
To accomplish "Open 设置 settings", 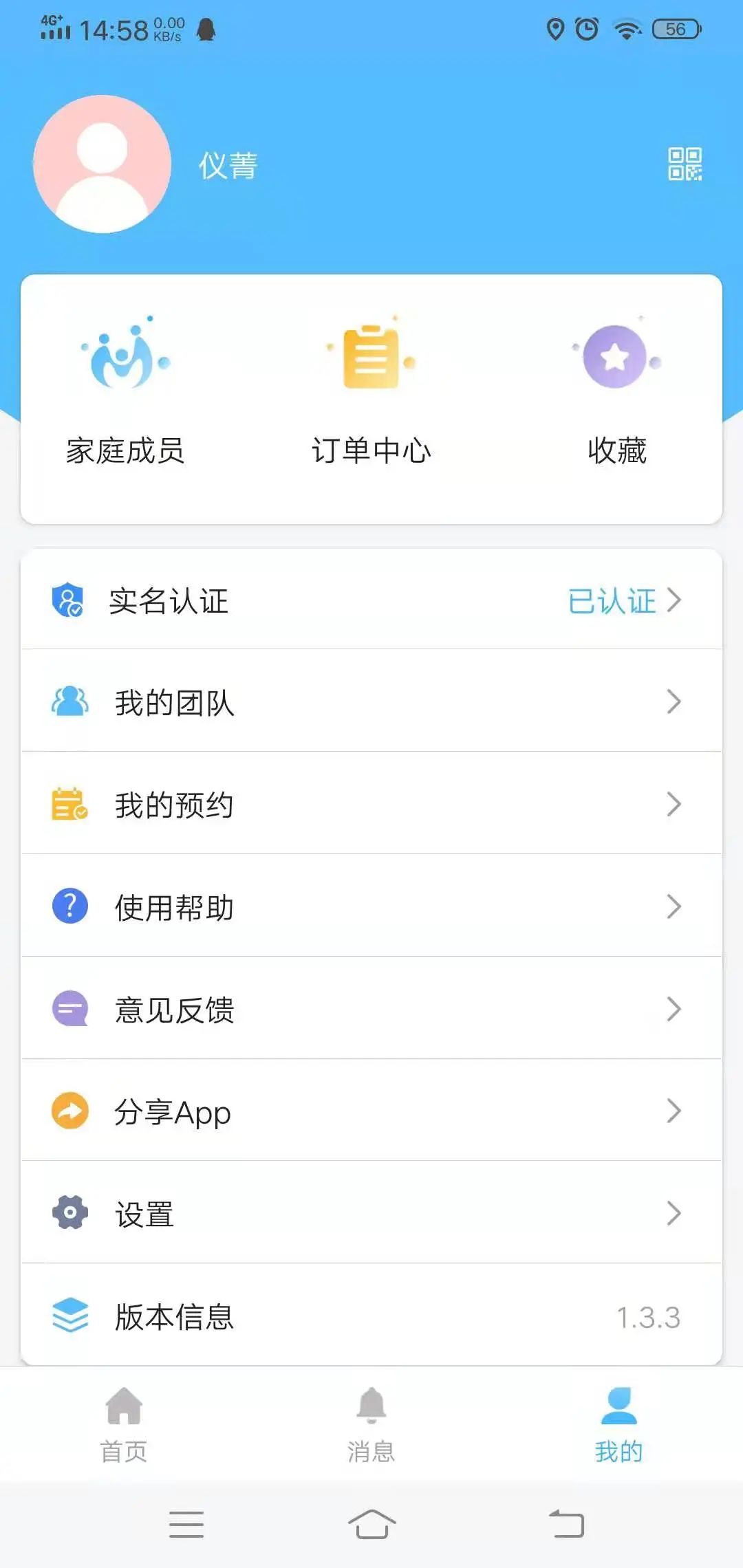I will click(x=371, y=1214).
